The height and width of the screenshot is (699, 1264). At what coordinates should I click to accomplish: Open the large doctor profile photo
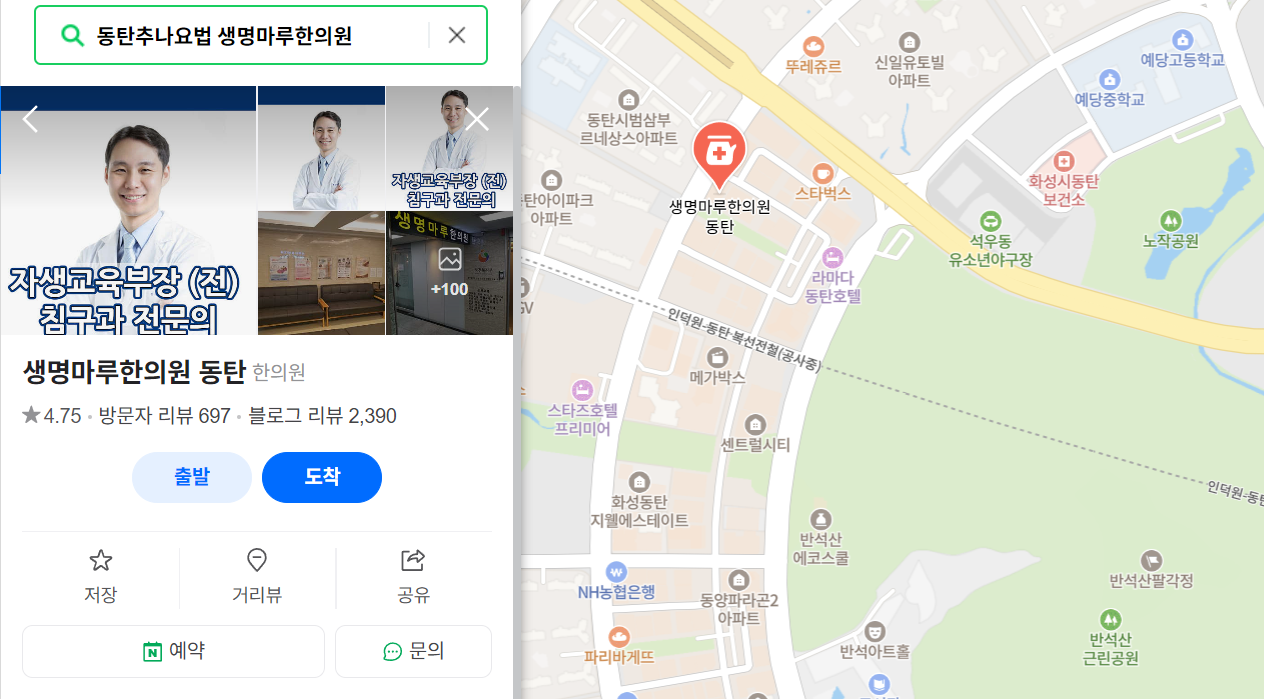coord(128,210)
